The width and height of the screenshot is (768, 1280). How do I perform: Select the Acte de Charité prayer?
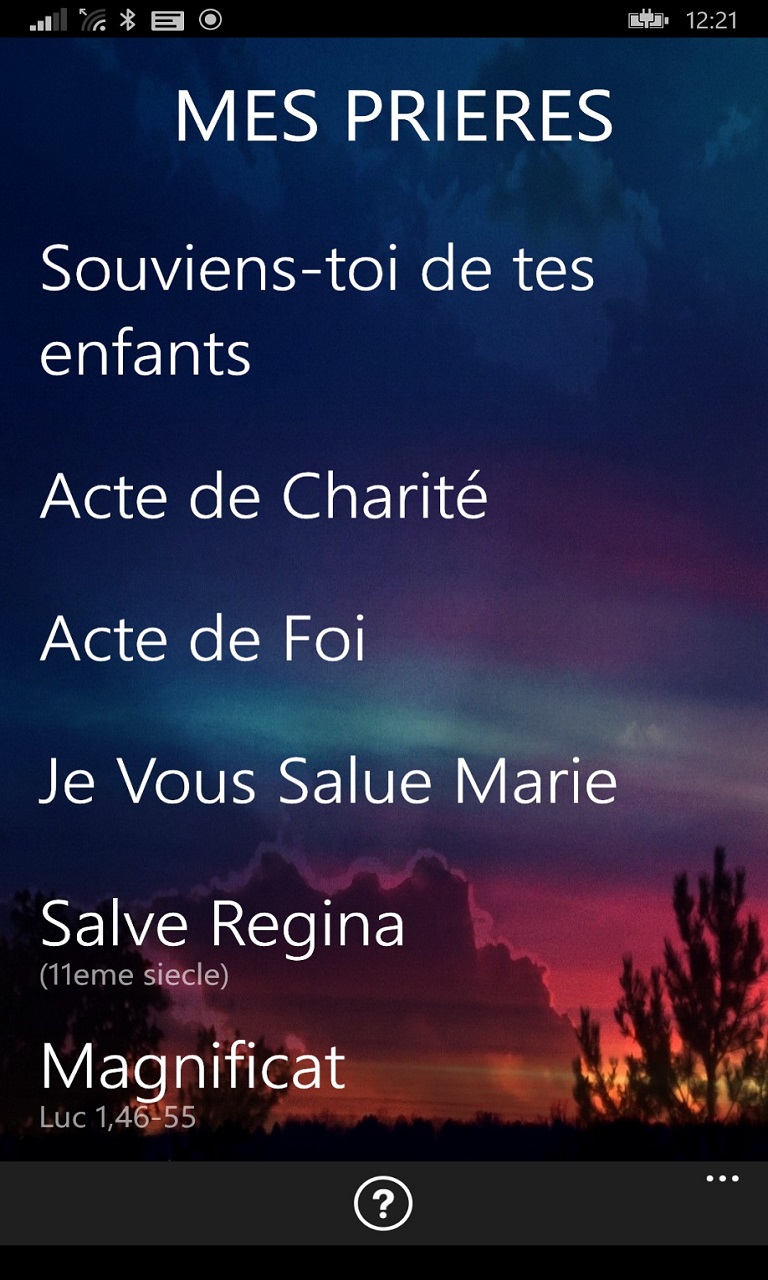click(264, 496)
